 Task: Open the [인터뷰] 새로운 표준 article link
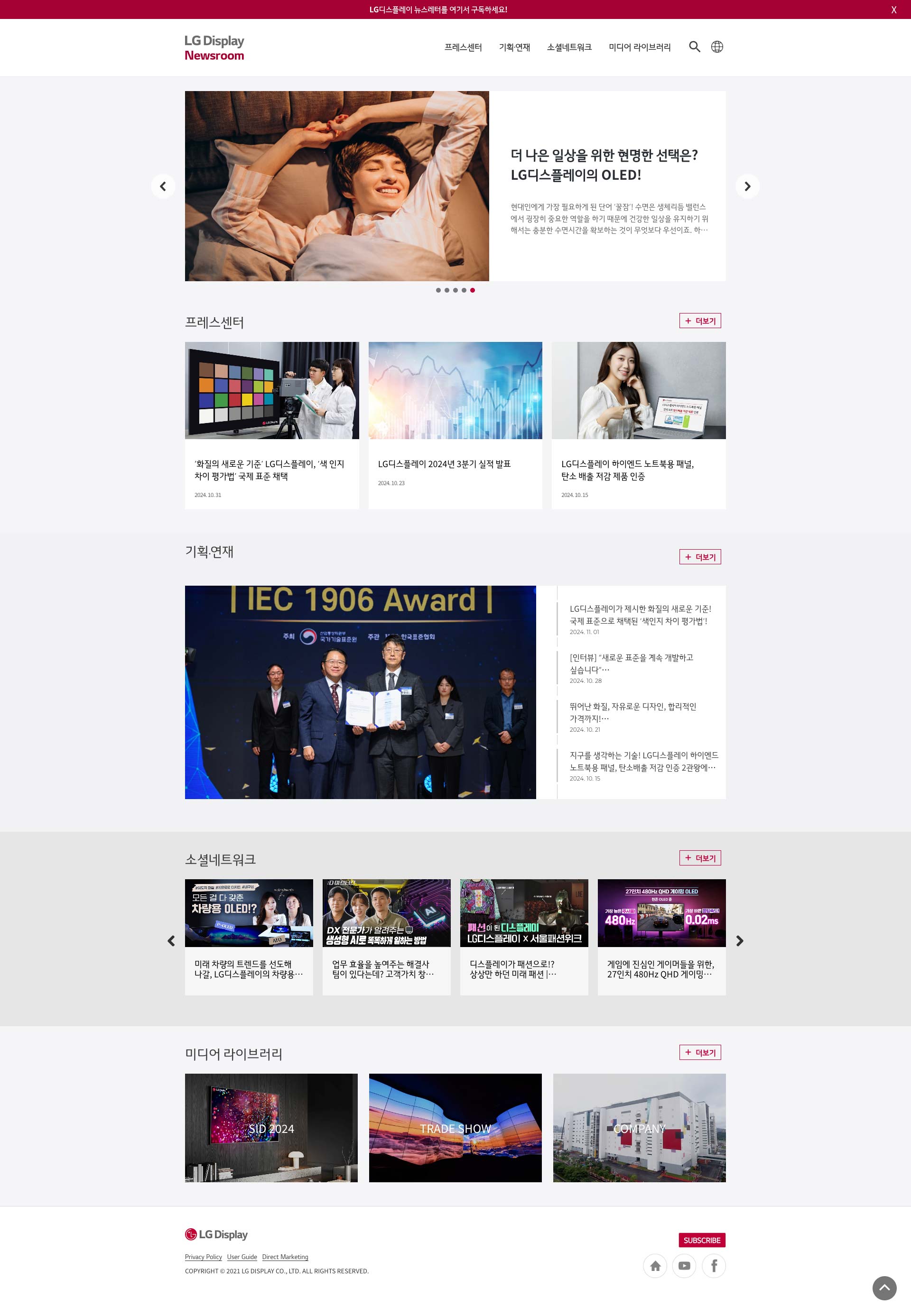[632, 663]
